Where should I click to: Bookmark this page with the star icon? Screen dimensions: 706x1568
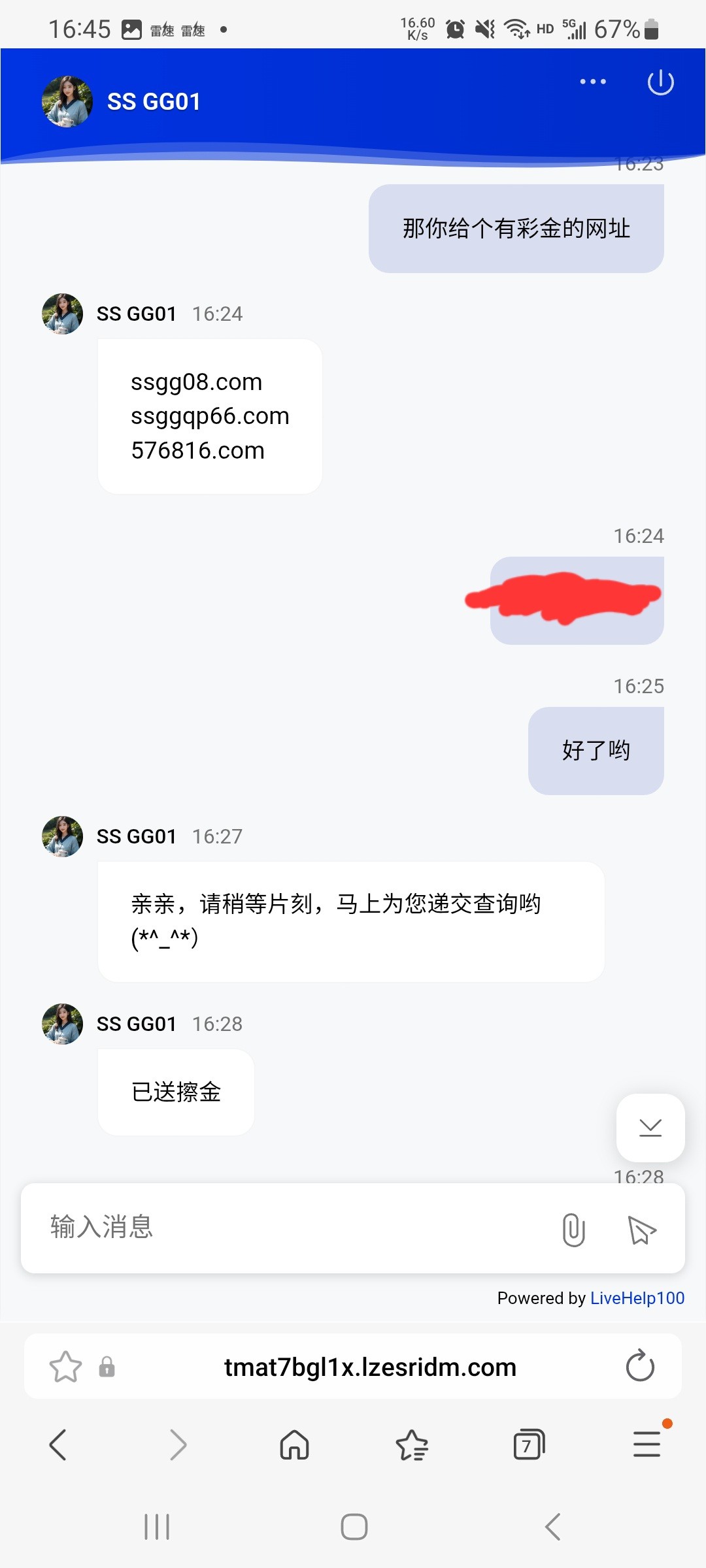point(65,1367)
